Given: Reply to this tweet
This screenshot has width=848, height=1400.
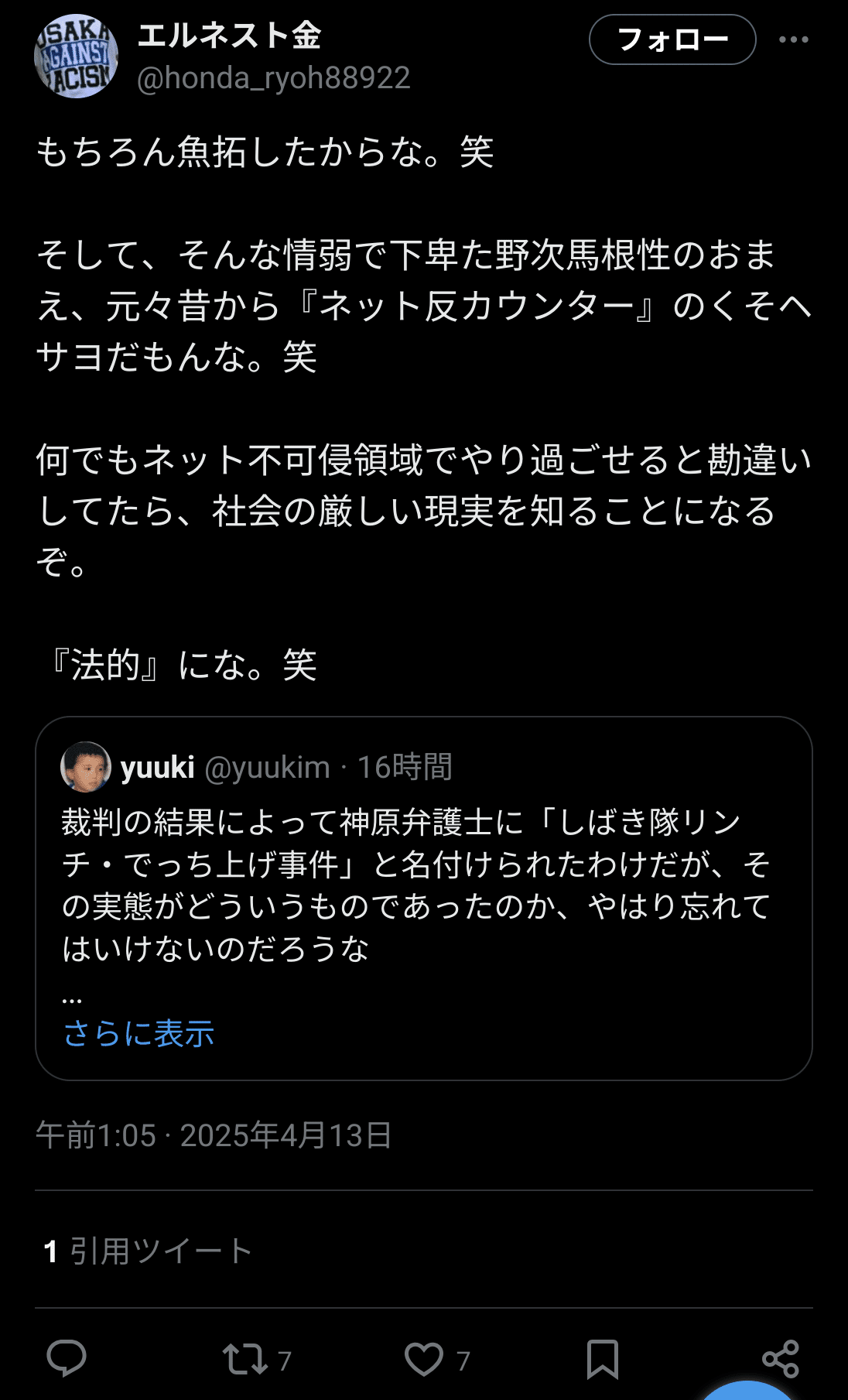Looking at the screenshot, I should point(67,1358).
